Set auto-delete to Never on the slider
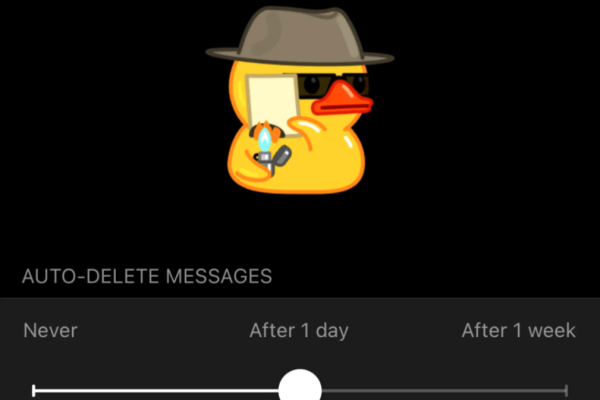Viewport: 600px width, 400px height. tap(34, 390)
